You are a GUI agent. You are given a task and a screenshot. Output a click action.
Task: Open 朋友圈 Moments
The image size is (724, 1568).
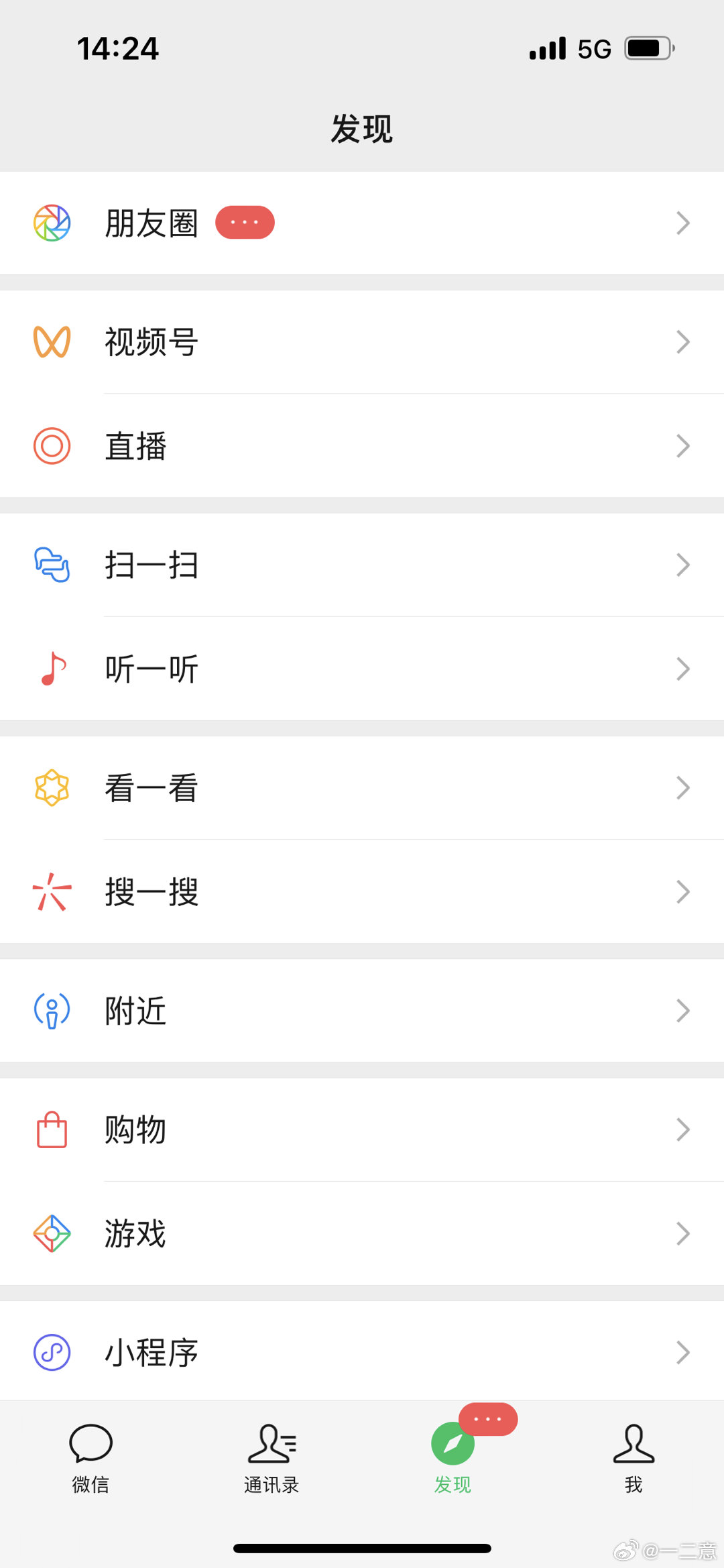[362, 223]
